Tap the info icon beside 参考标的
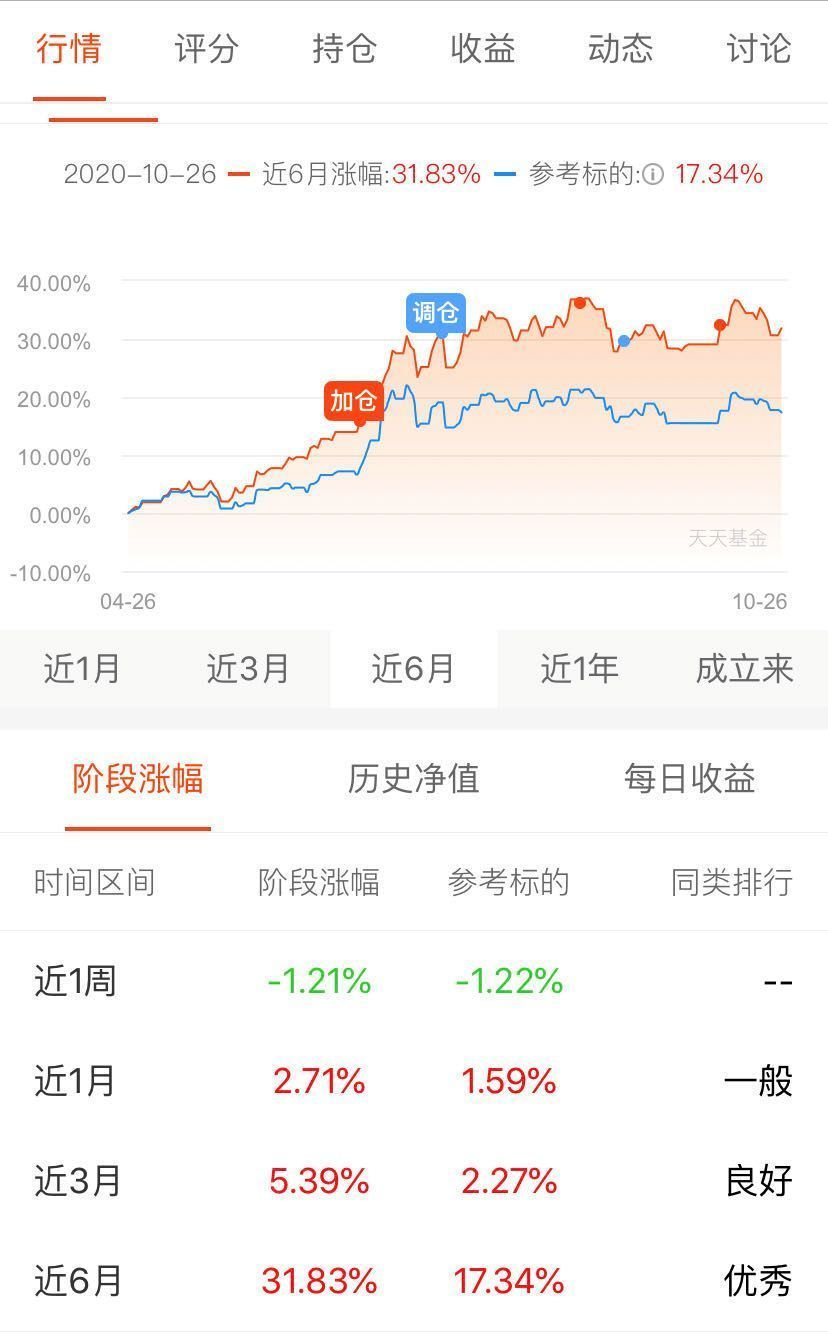Viewport: 828px width, 1338px height. pos(653,175)
